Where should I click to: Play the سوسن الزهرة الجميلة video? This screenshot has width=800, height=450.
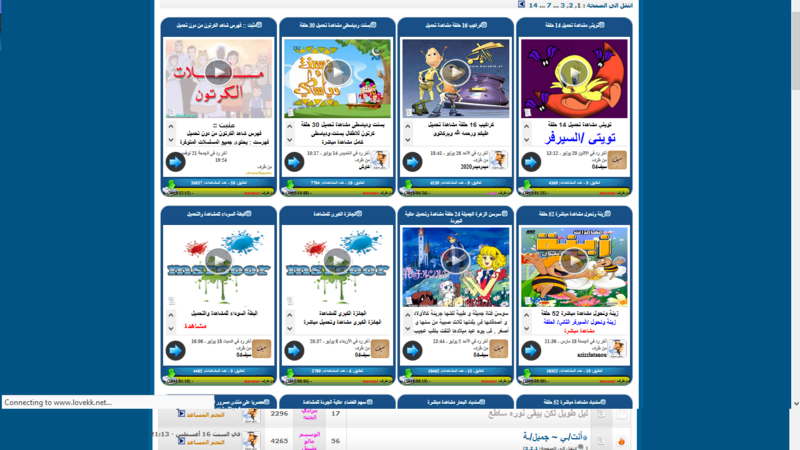click(x=455, y=261)
